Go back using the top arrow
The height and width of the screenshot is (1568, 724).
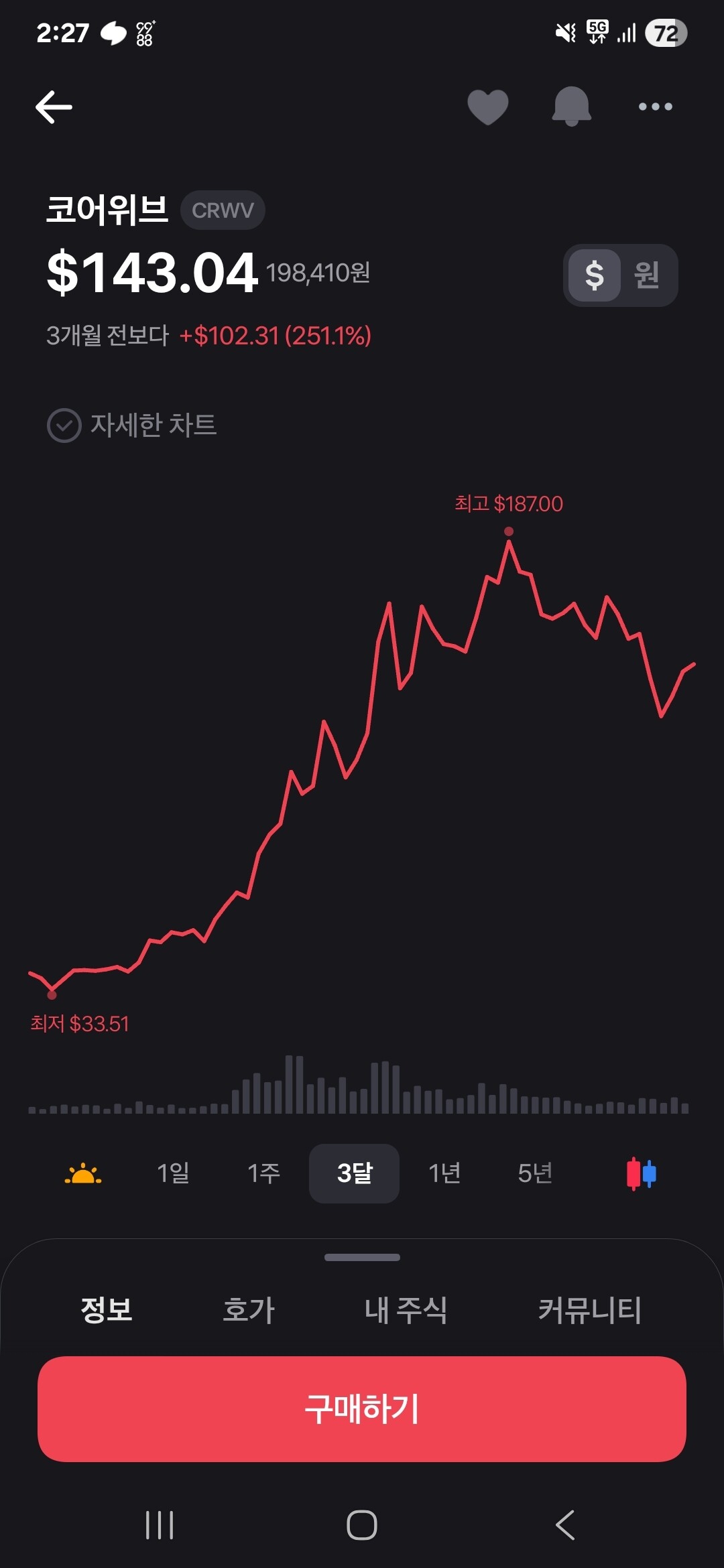pos(54,107)
